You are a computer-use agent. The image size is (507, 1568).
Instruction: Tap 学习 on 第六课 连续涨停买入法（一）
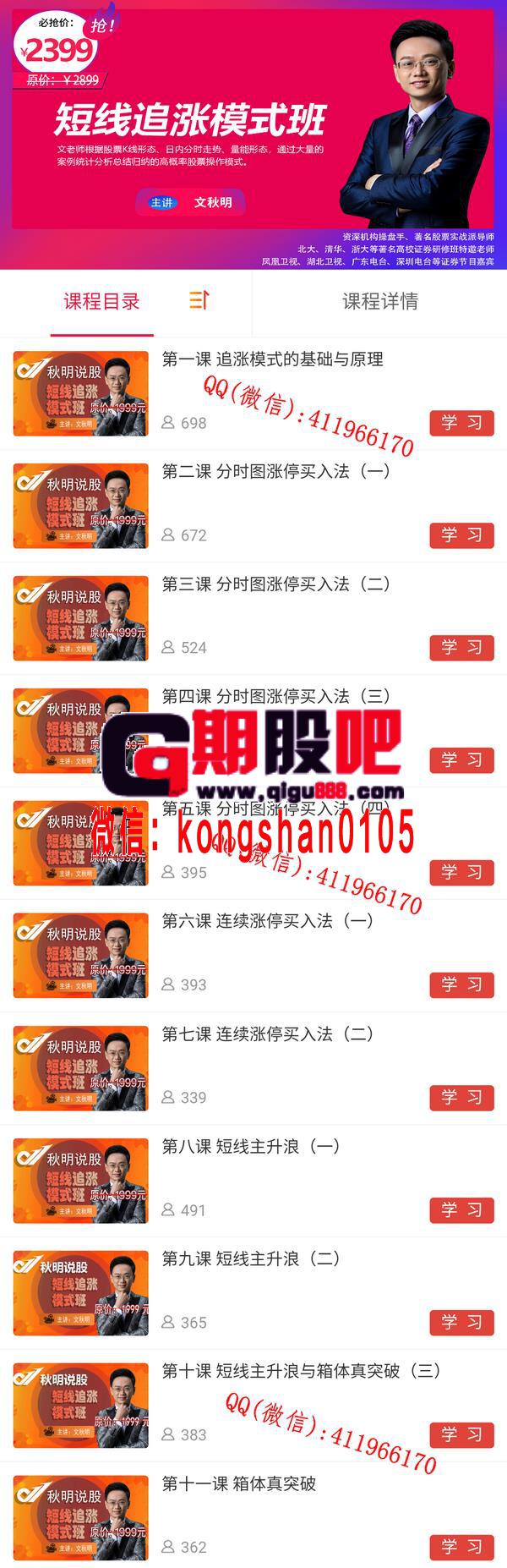tap(461, 985)
